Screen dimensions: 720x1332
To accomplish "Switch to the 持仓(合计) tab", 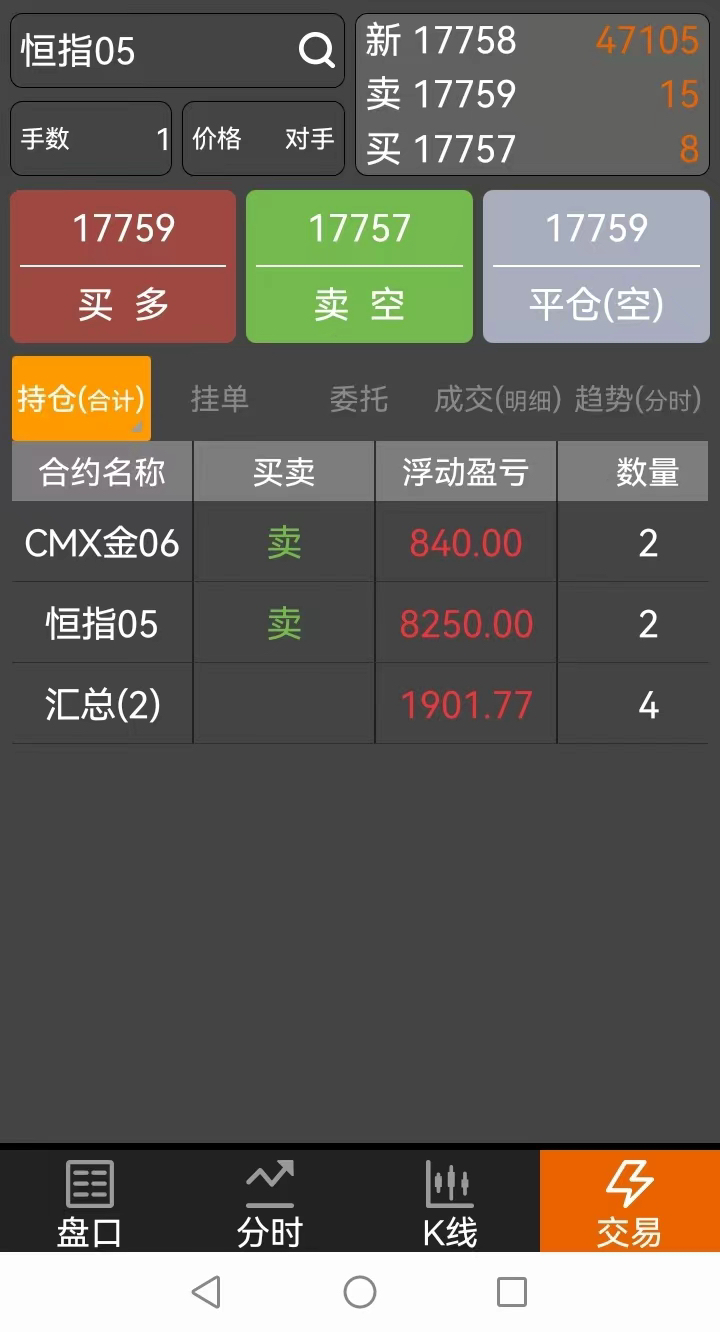I will click(x=81, y=399).
